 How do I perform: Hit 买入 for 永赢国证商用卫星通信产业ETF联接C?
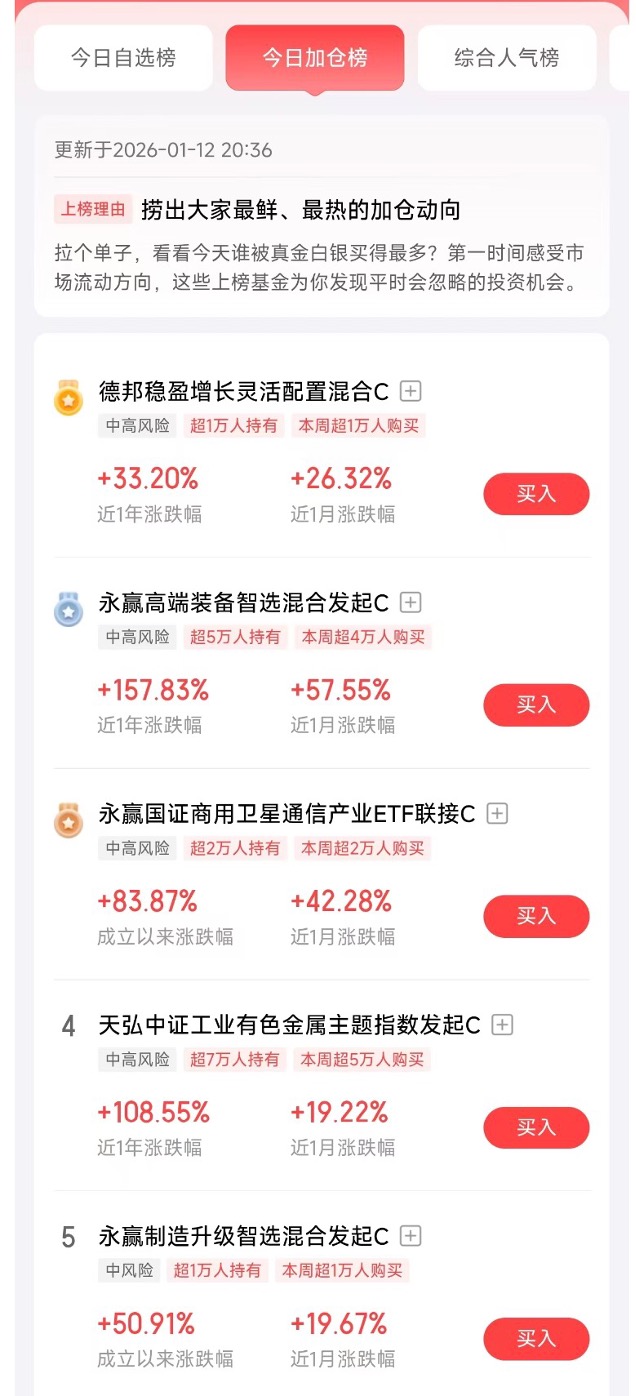536,916
